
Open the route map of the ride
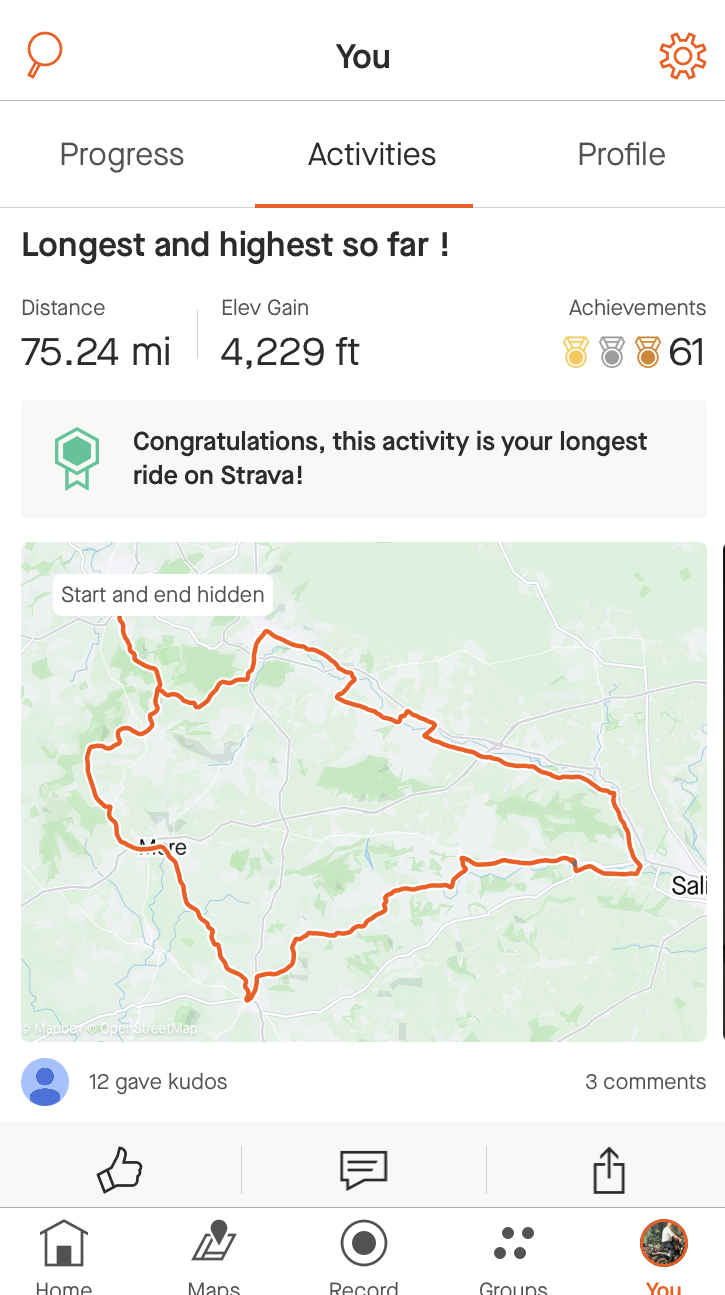[364, 790]
